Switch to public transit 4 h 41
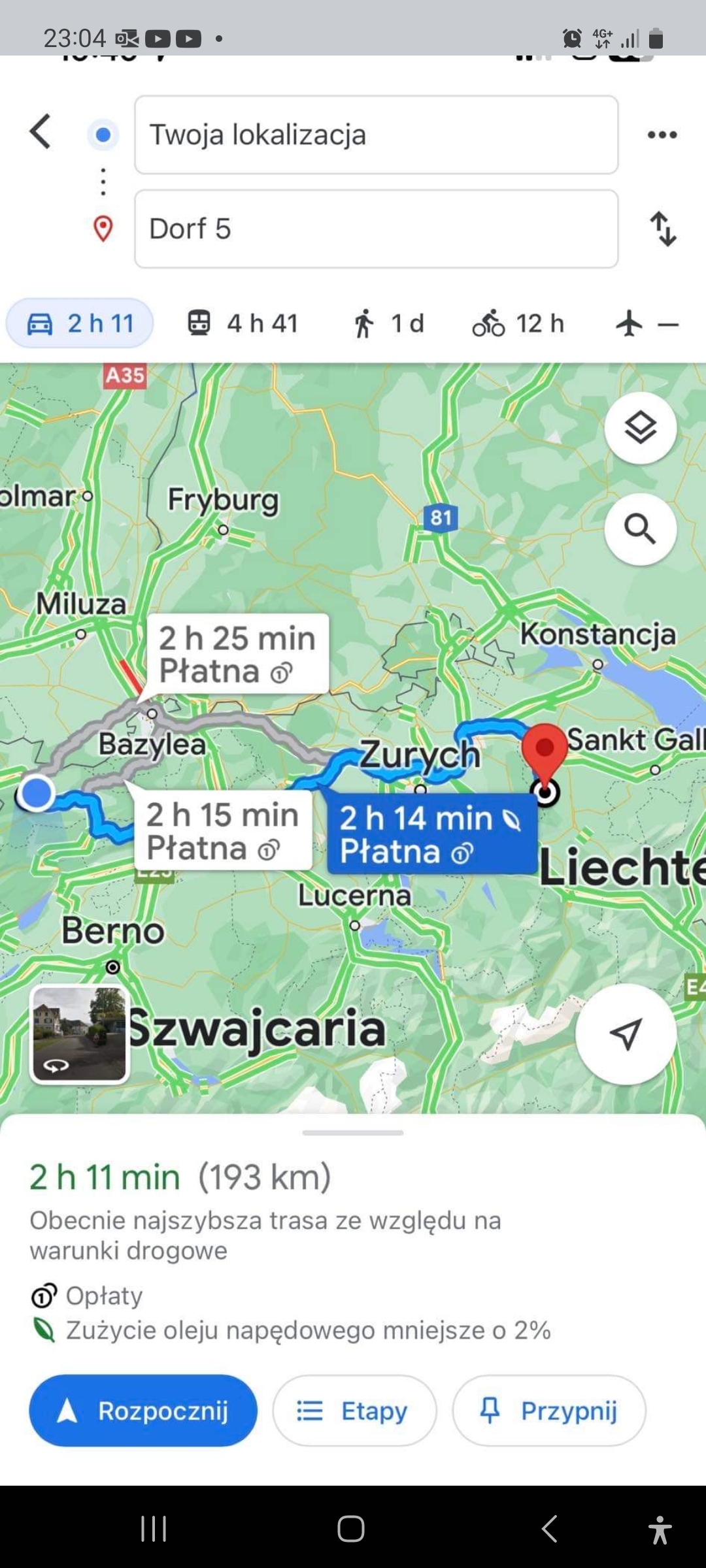 (243, 323)
